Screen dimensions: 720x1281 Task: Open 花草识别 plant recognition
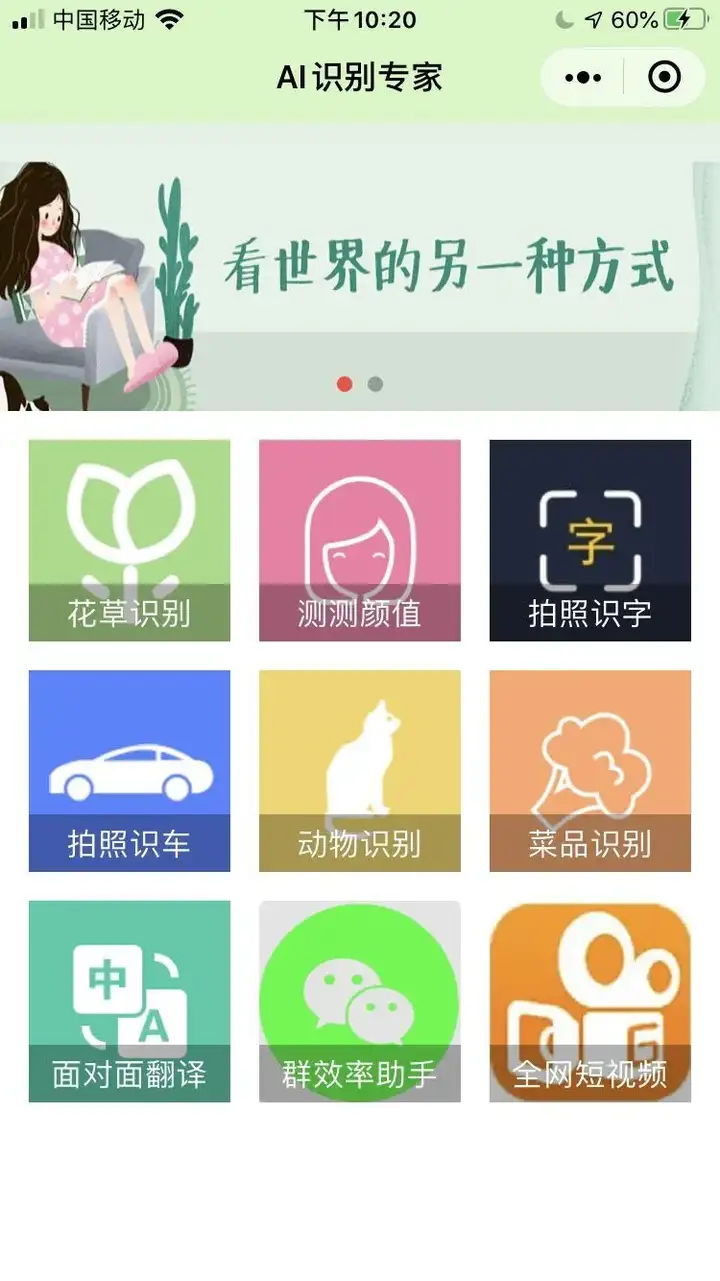point(129,540)
